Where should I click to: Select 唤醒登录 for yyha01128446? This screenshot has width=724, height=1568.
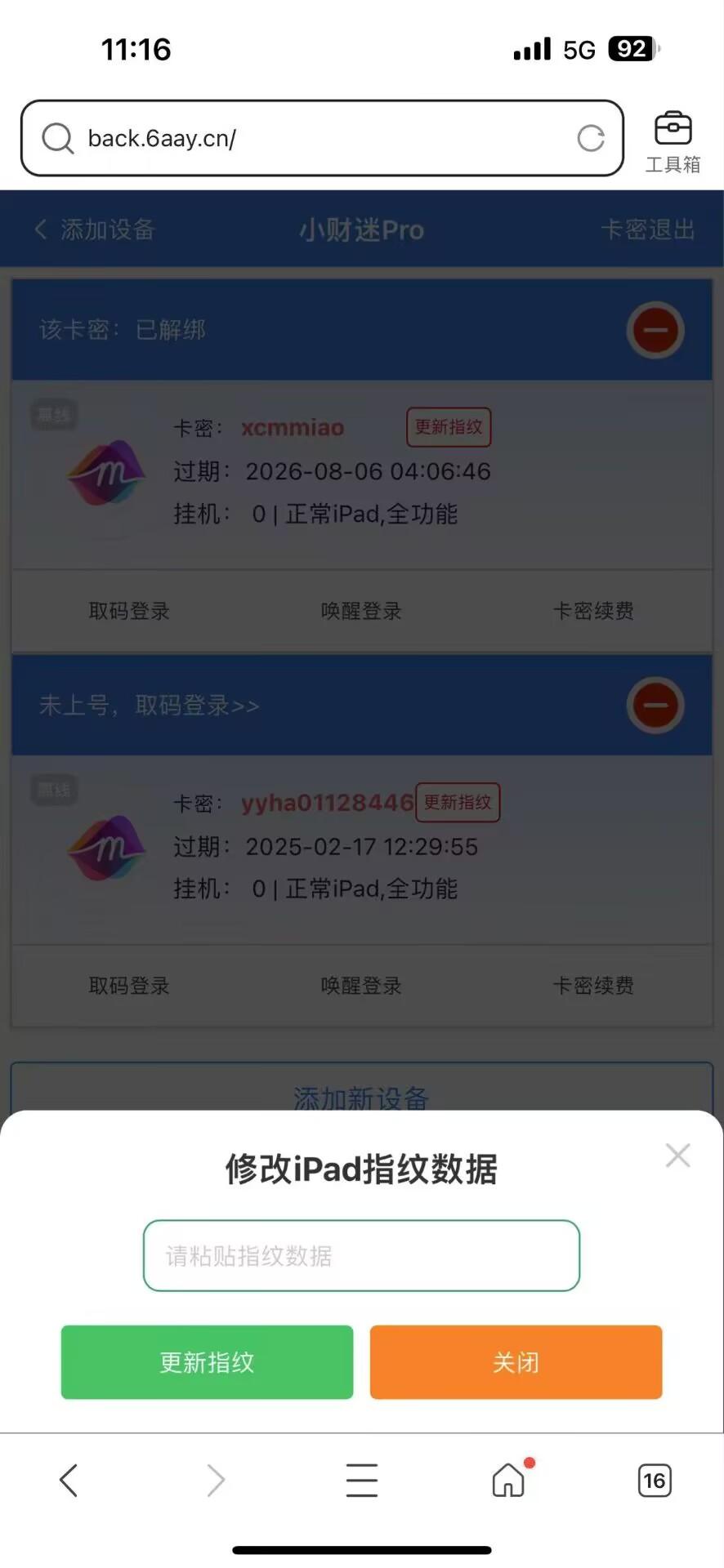tap(360, 986)
